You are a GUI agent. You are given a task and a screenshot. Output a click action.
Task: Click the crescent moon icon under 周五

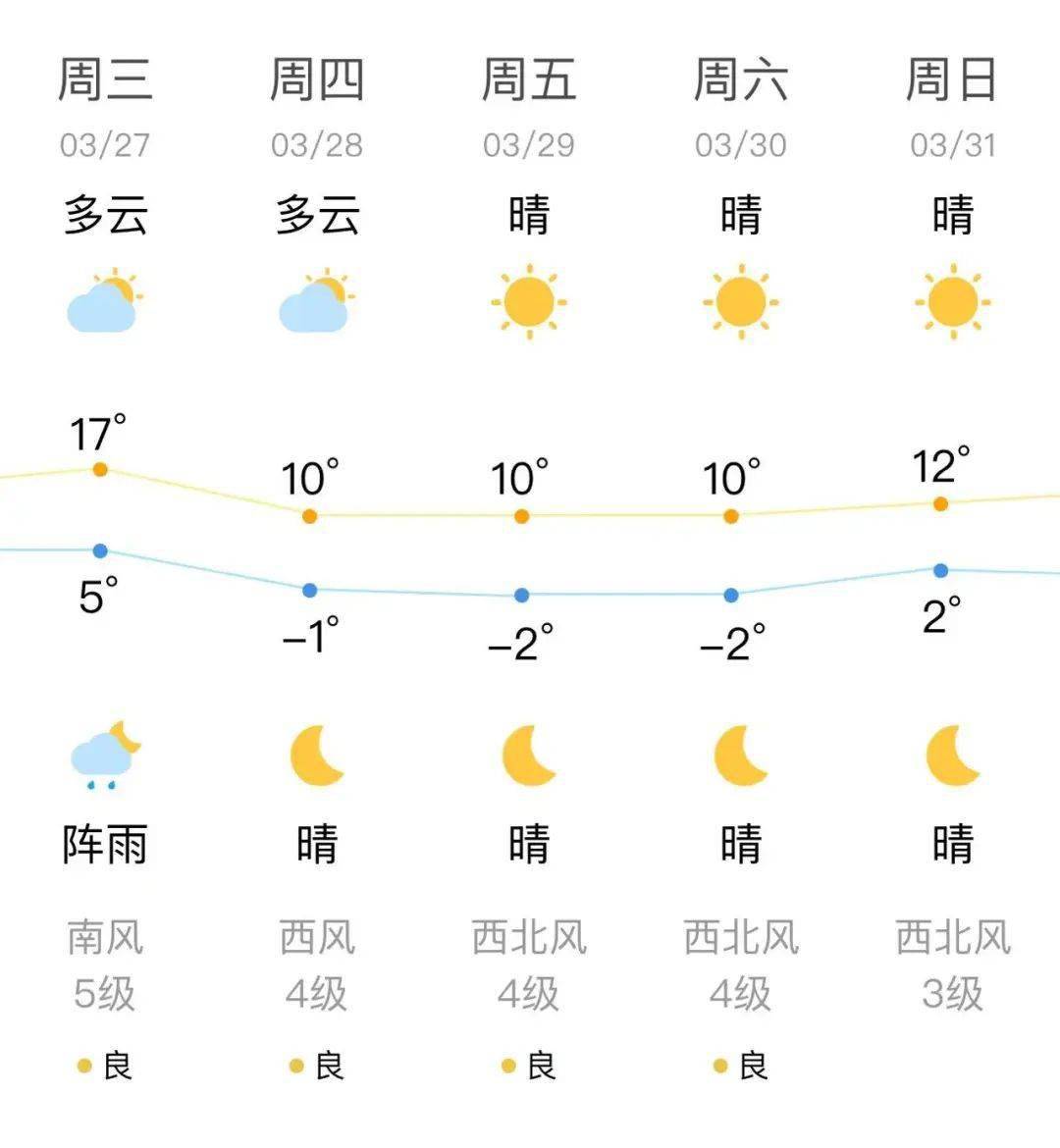(x=528, y=756)
